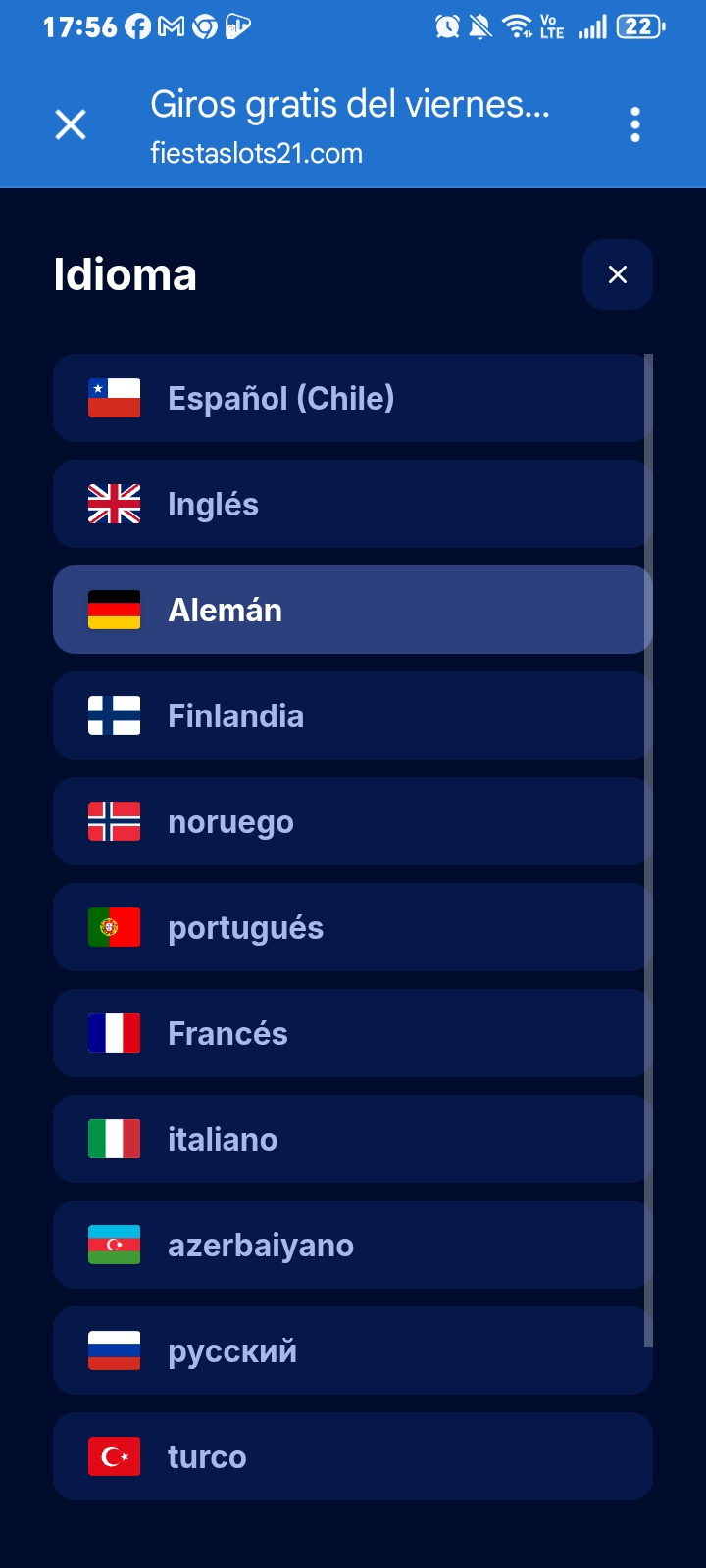
Task: Set language to Francés
Action: (x=353, y=1033)
